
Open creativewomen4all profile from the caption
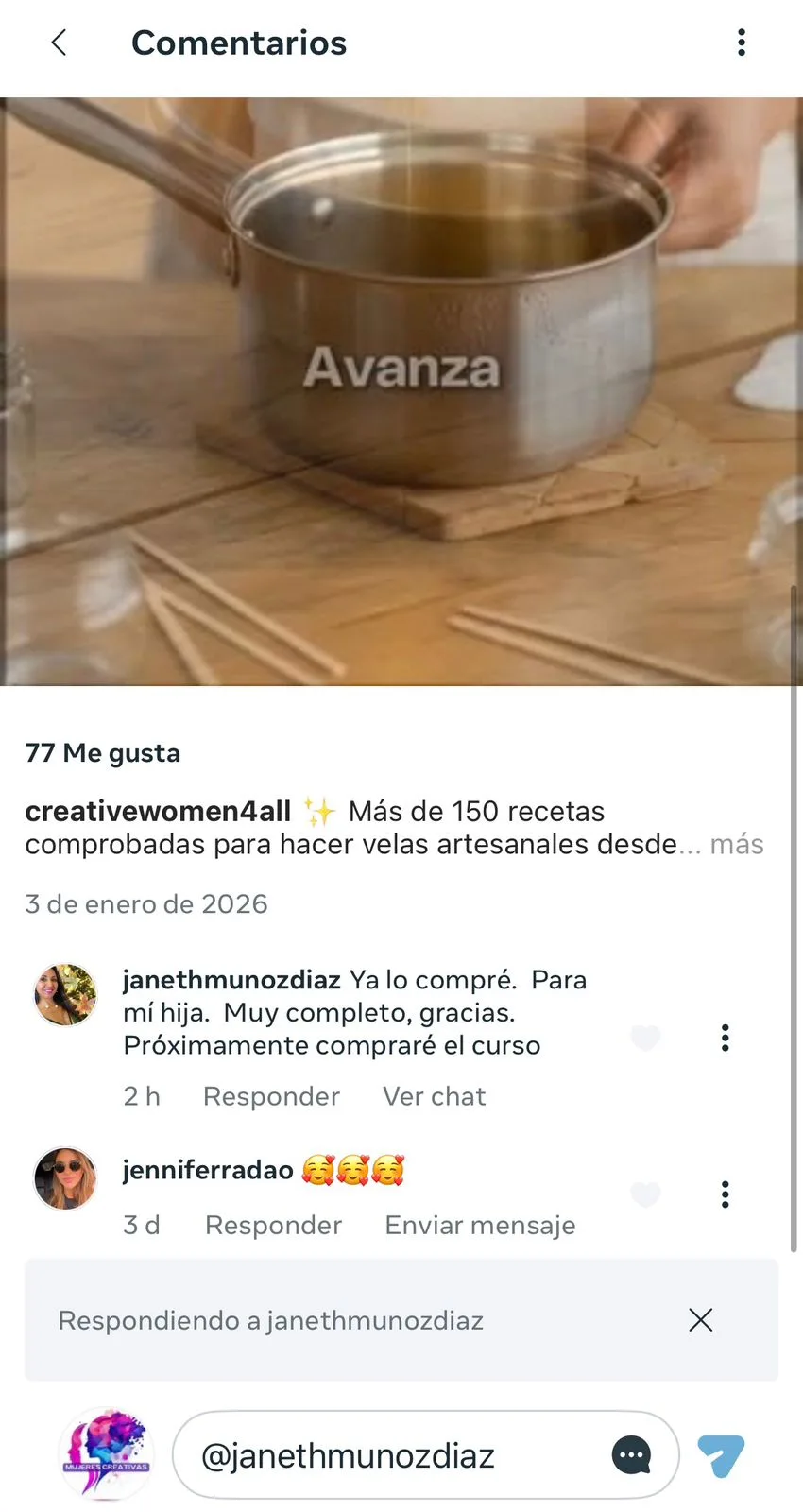click(158, 811)
